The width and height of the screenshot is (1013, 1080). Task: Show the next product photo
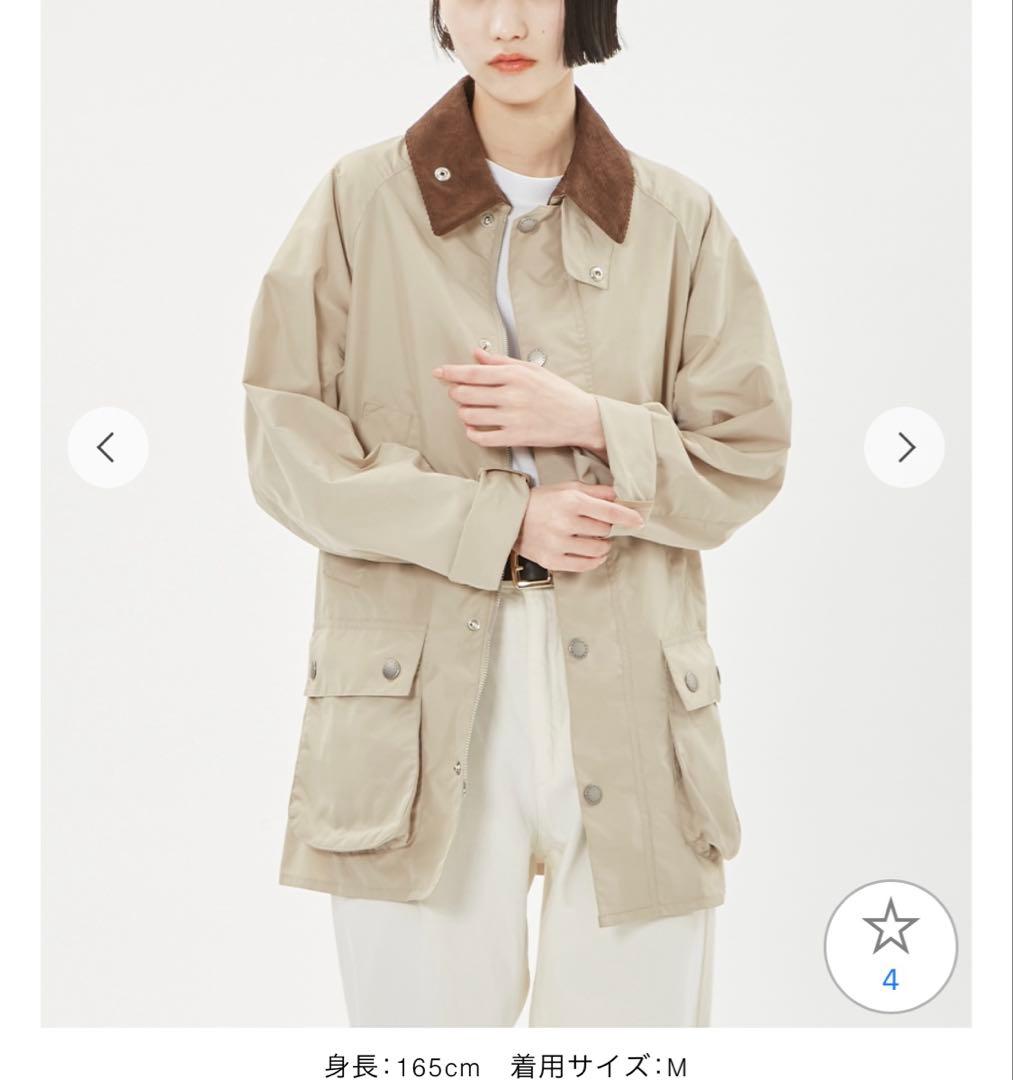pyautogui.click(x=905, y=447)
